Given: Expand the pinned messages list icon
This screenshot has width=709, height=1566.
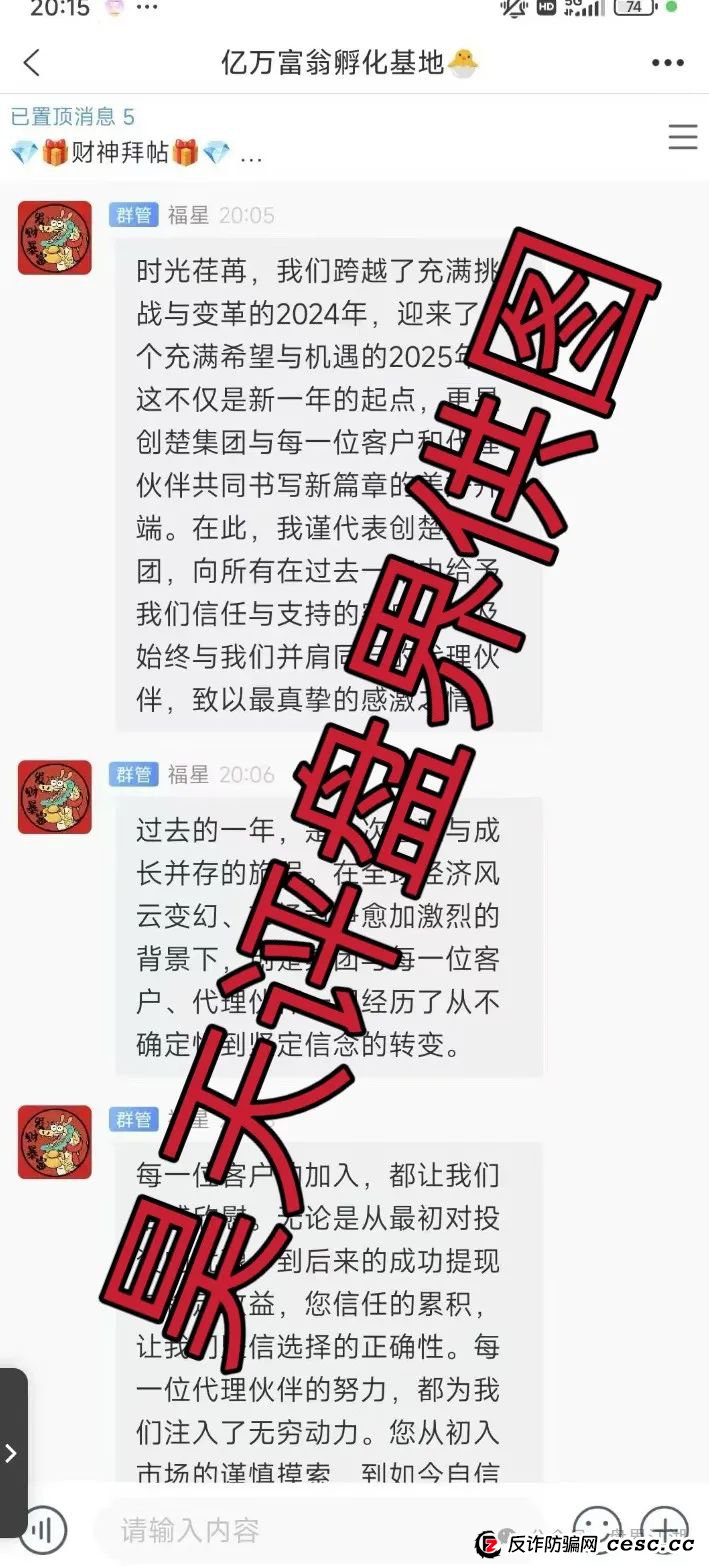Looking at the screenshot, I should (x=682, y=137).
